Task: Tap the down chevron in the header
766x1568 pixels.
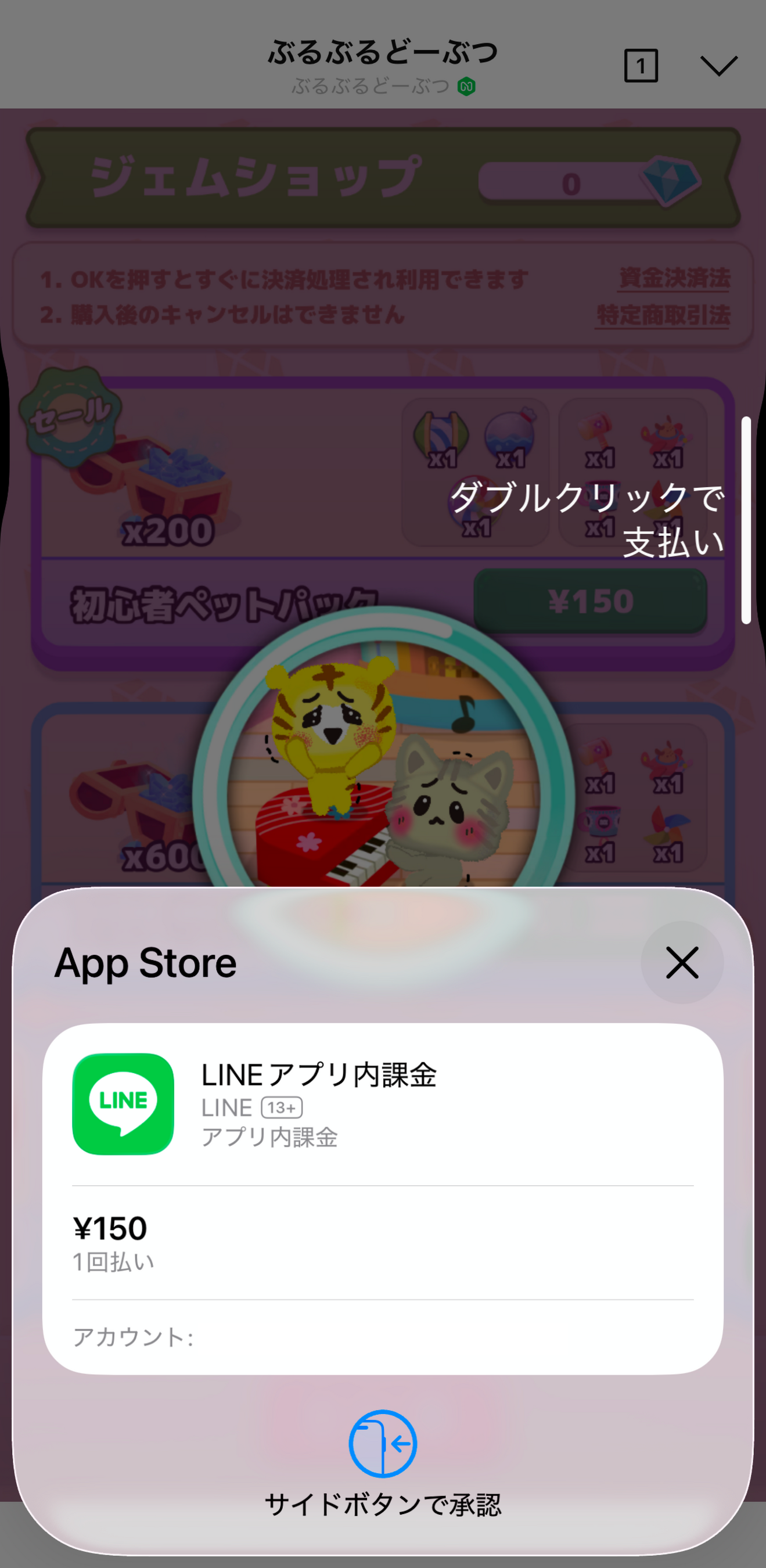Action: click(x=718, y=66)
